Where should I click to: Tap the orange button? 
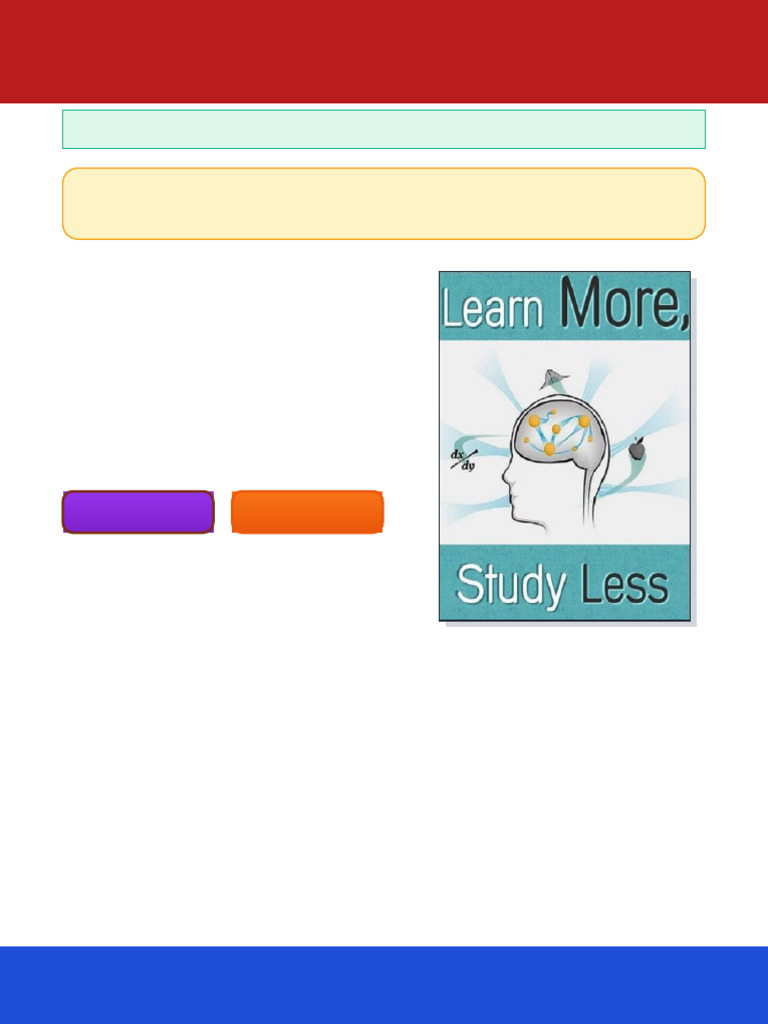(307, 512)
